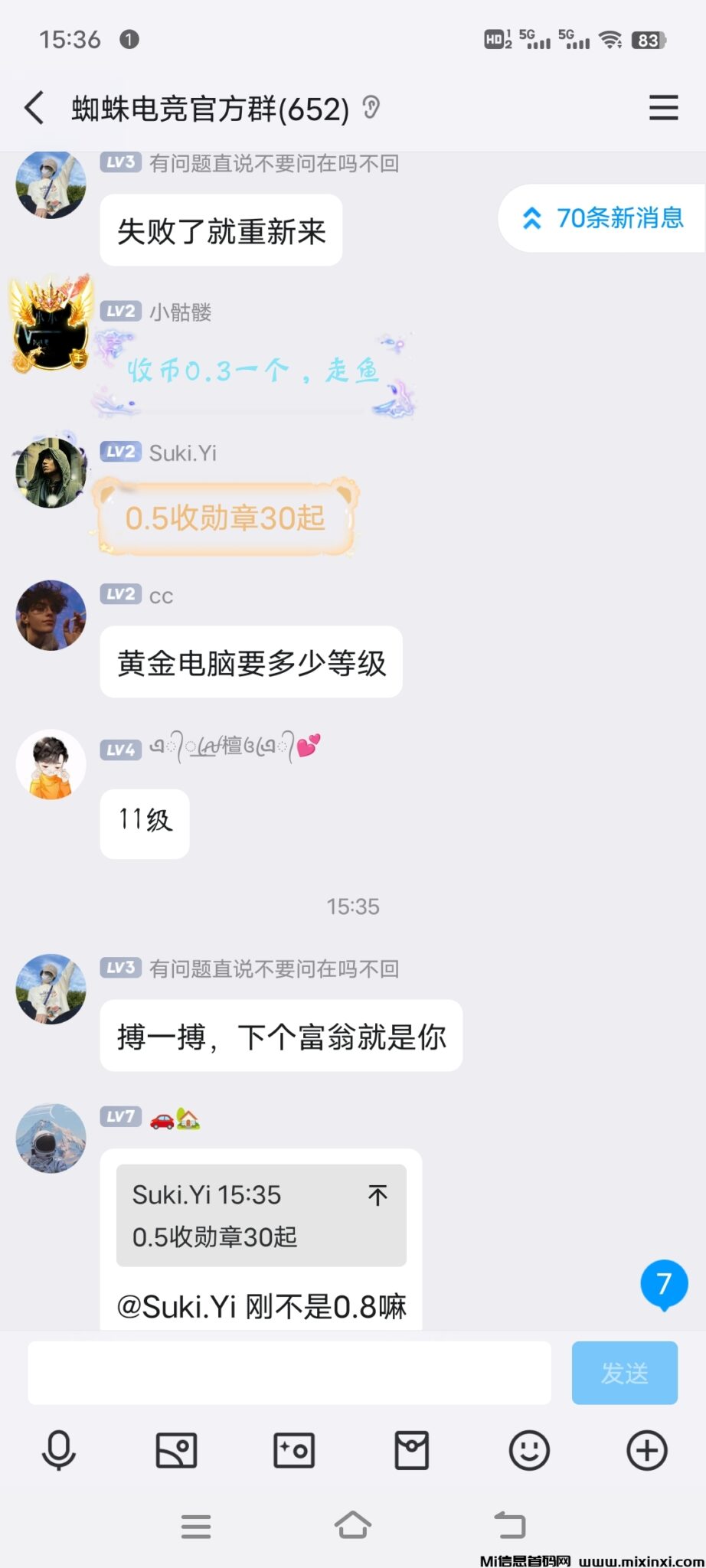The height and width of the screenshot is (1568, 706).
Task: Open more chat functions with the plus icon
Action: coord(647,1449)
